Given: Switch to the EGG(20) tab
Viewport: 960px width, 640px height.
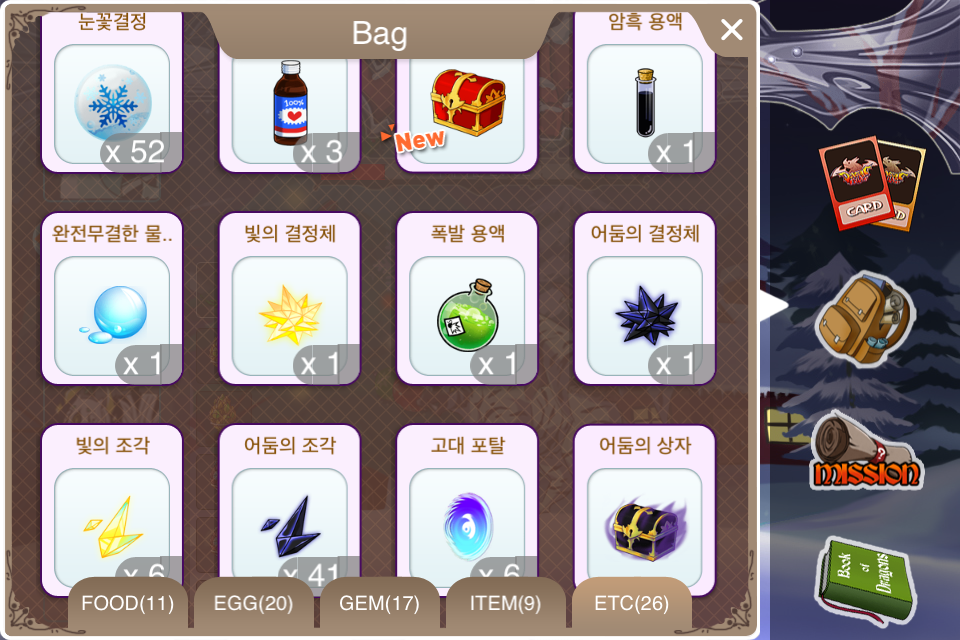Looking at the screenshot, I should pyautogui.click(x=253, y=603).
